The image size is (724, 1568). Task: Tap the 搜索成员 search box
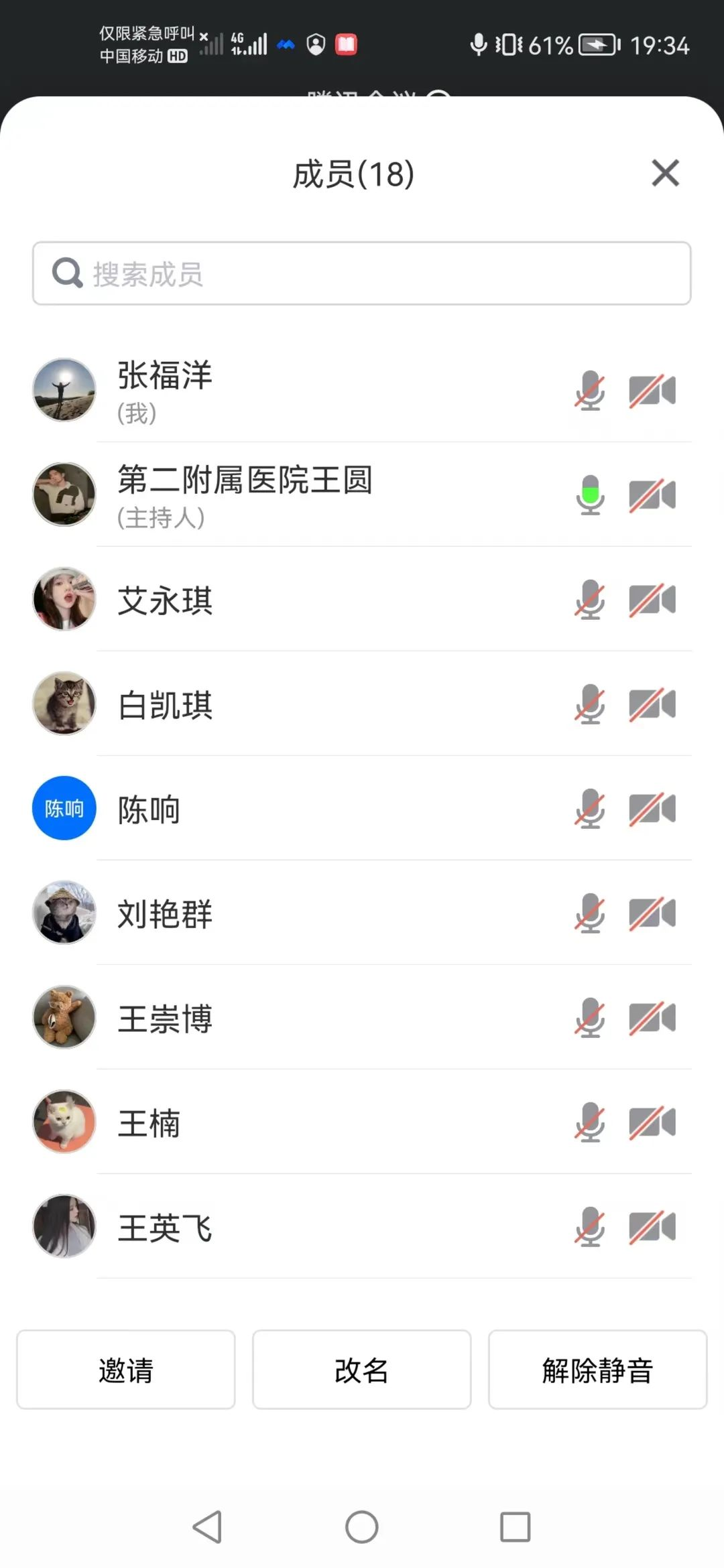click(x=362, y=273)
